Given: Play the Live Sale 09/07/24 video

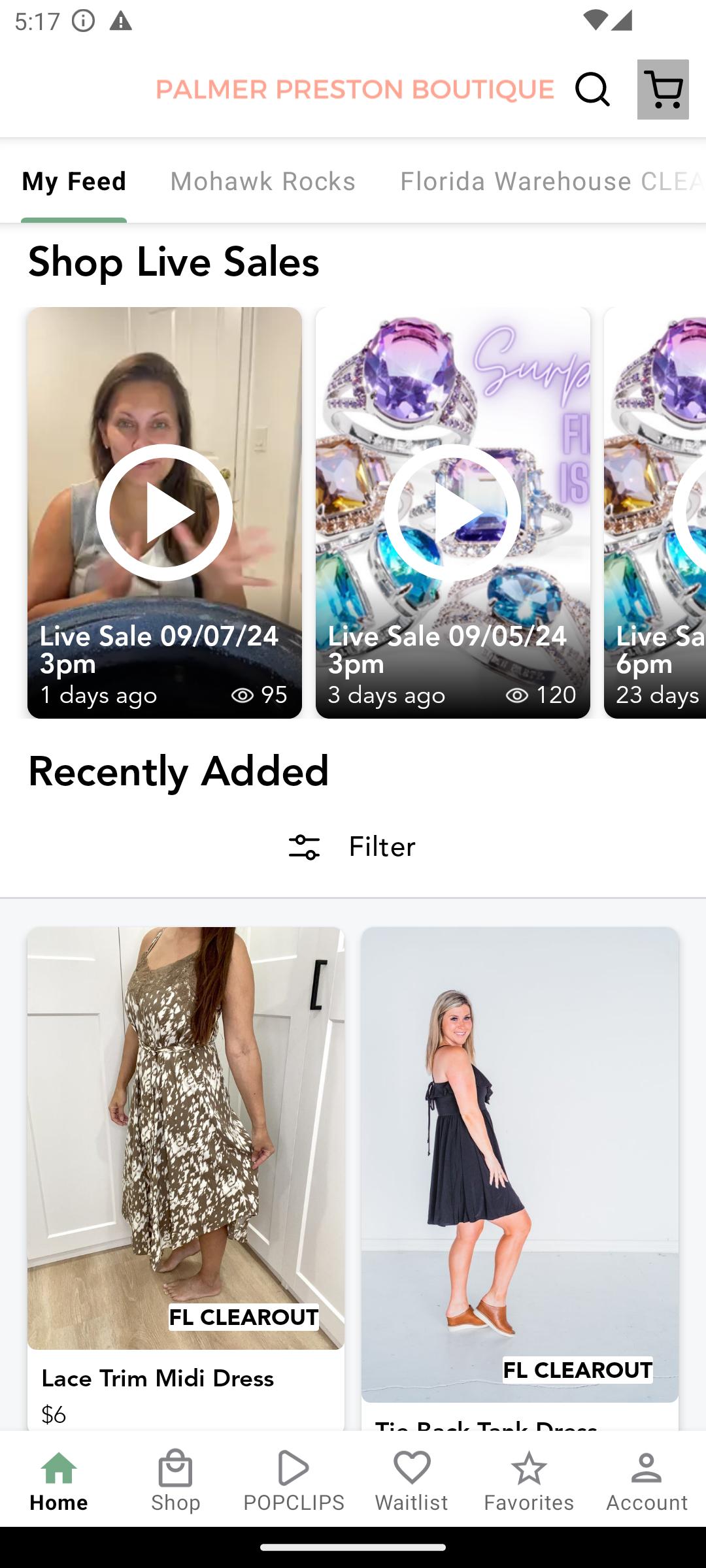Looking at the screenshot, I should click(164, 512).
